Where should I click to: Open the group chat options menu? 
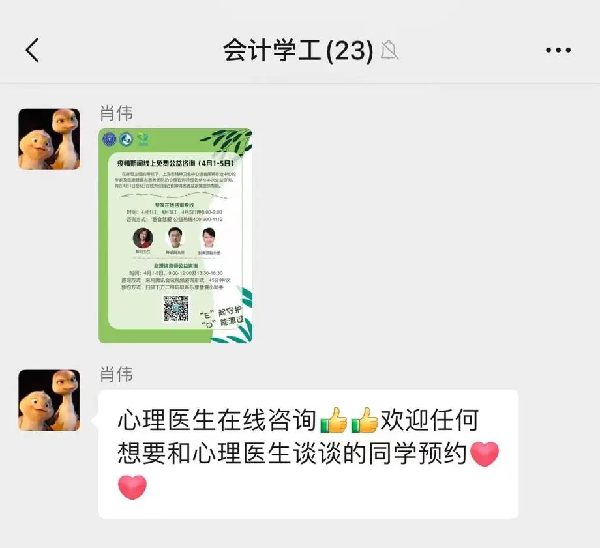pos(558,50)
